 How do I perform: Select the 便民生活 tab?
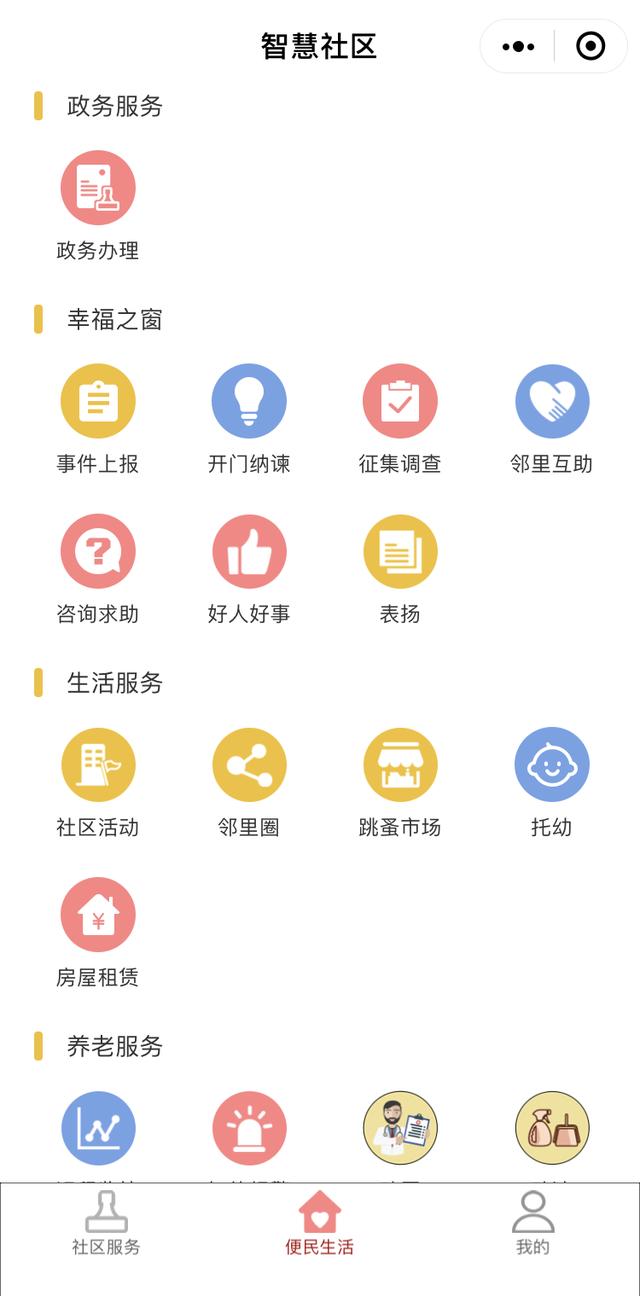tap(320, 1222)
